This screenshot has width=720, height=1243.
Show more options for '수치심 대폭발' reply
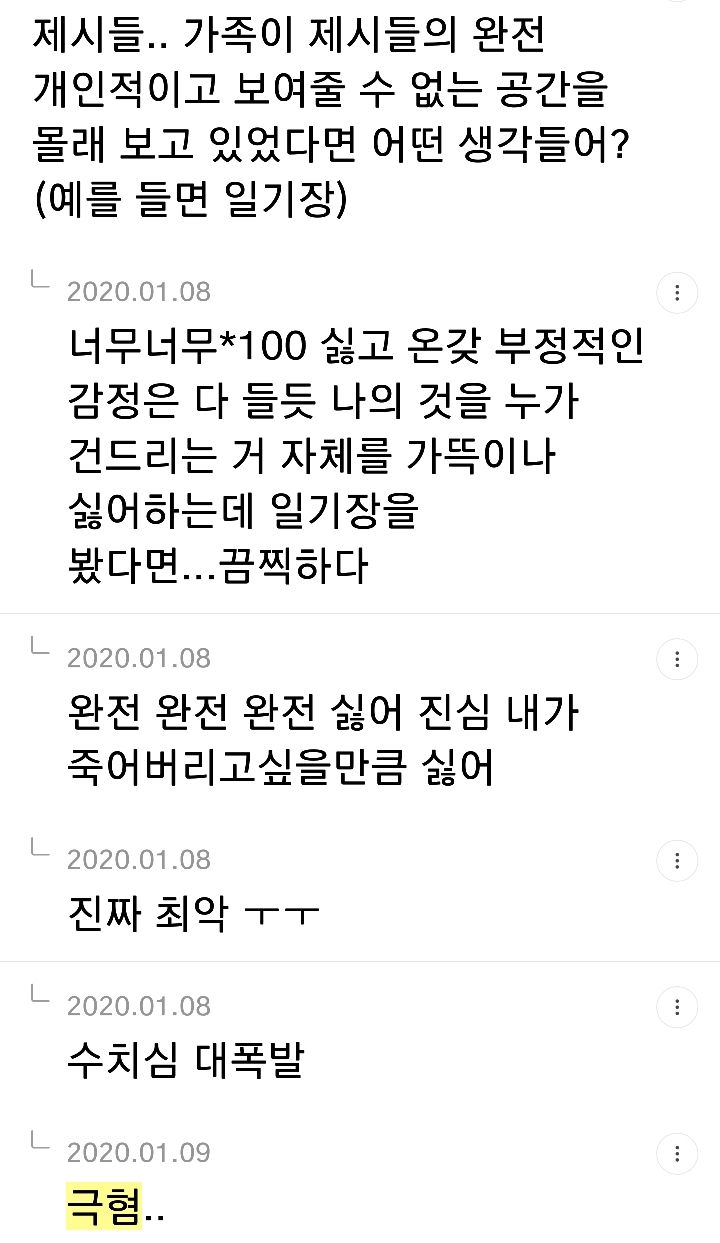[x=677, y=1006]
